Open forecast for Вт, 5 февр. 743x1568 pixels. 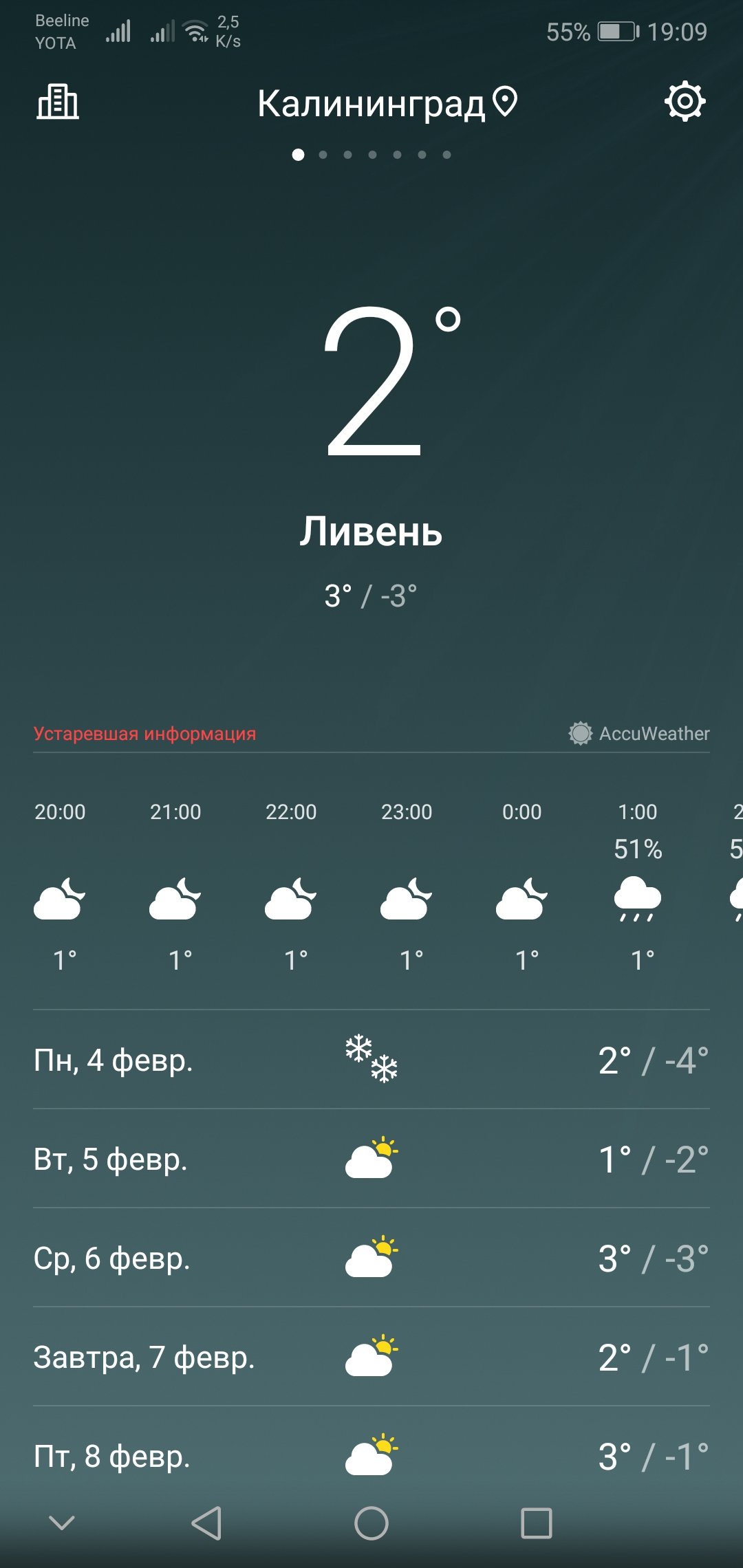(x=371, y=1159)
